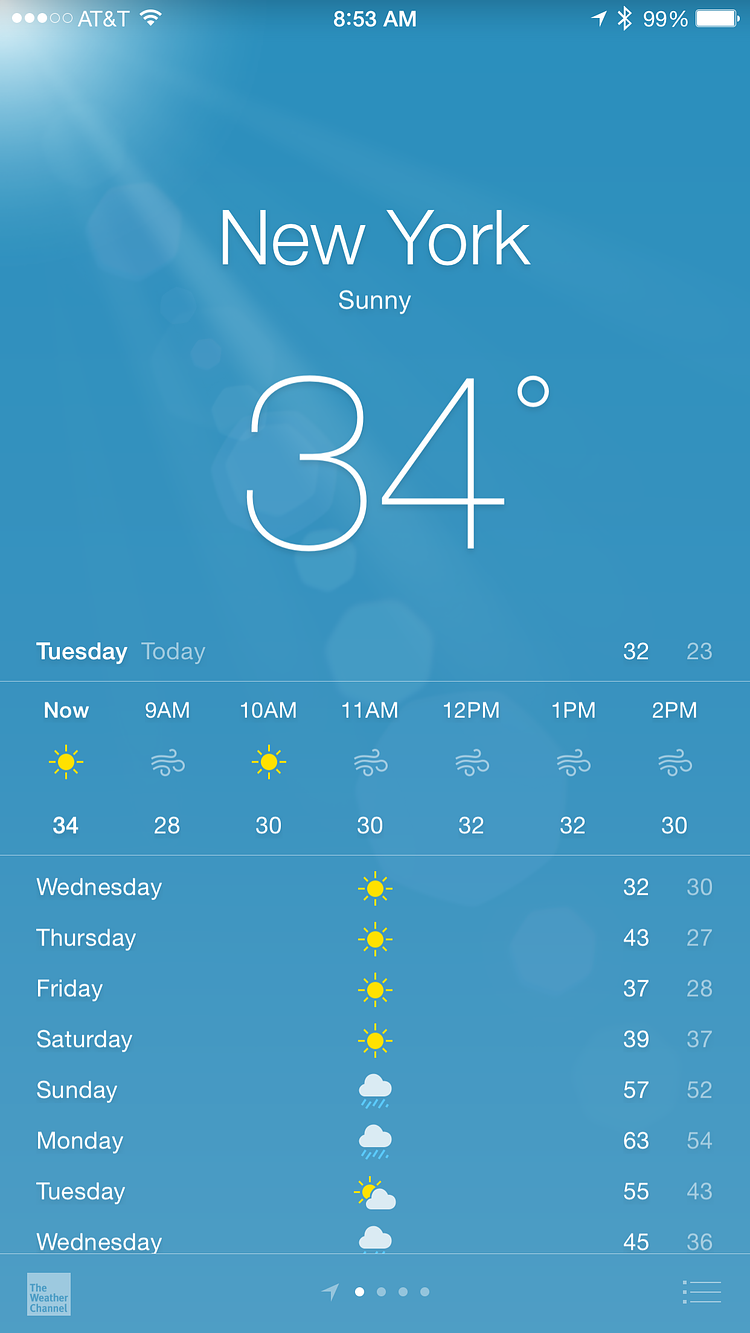The height and width of the screenshot is (1333, 750).
Task: Open the city list icon
Action: [x=701, y=1292]
